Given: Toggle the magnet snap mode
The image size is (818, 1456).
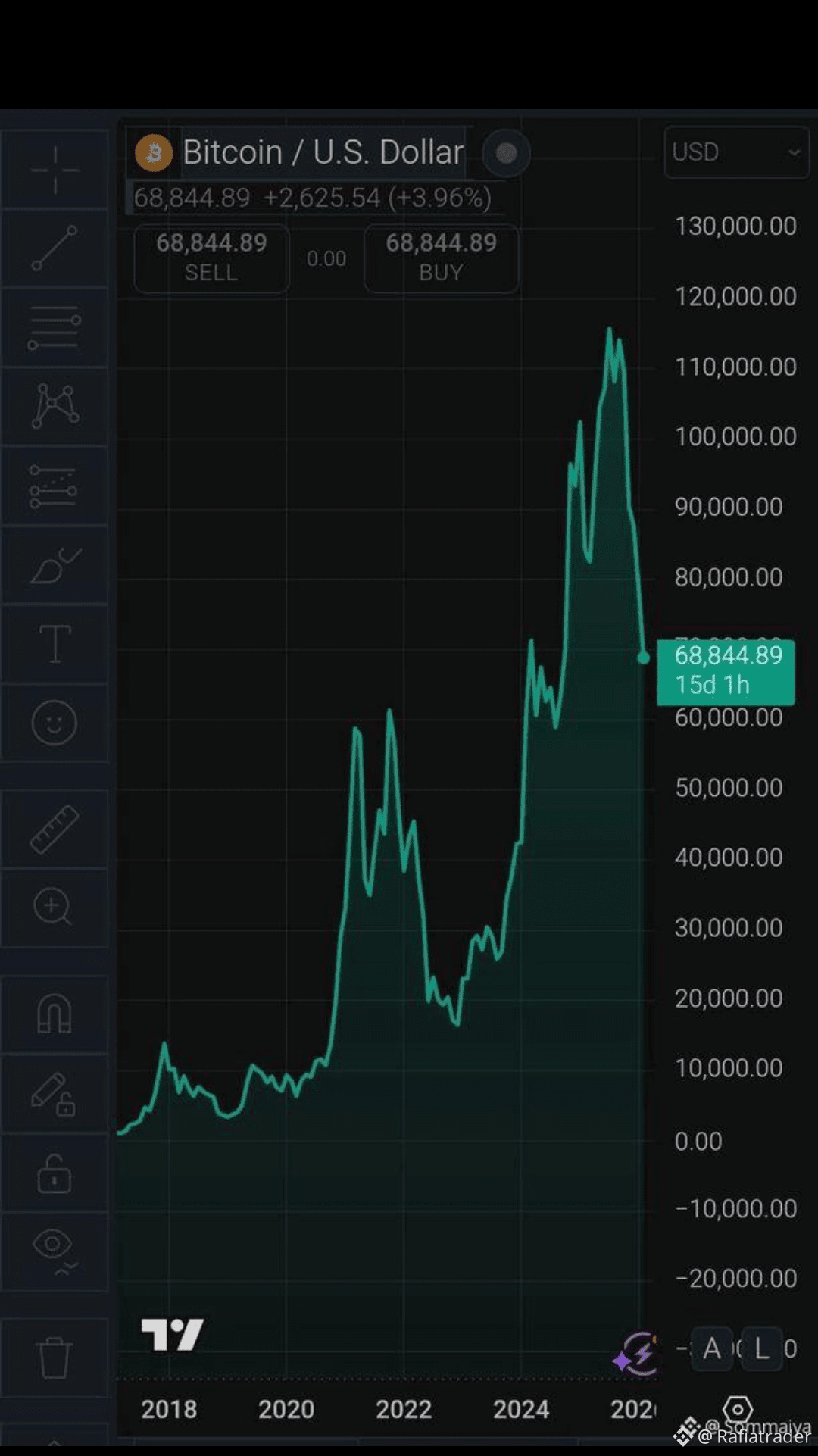Looking at the screenshot, I should tap(55, 1014).
